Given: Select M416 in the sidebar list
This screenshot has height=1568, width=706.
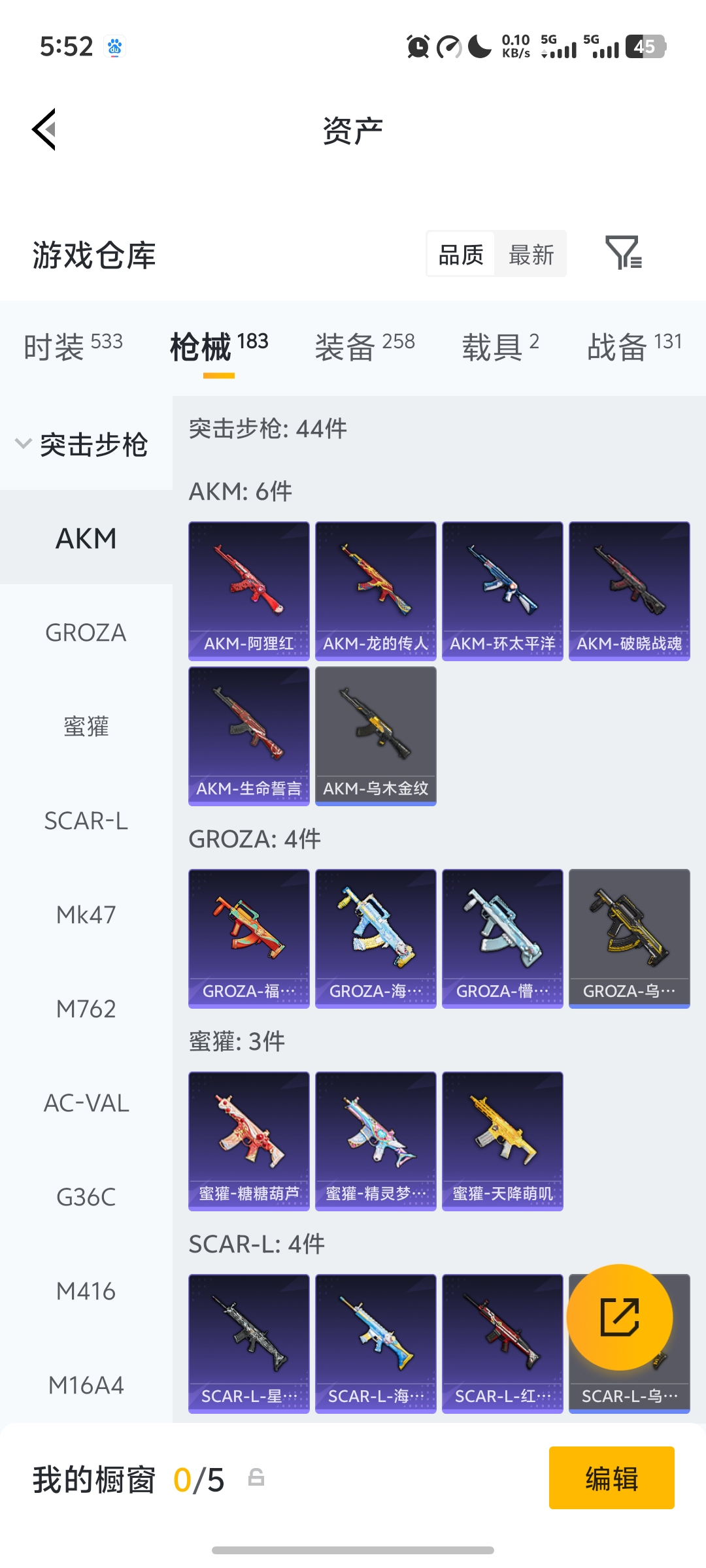Looking at the screenshot, I should point(86,1292).
